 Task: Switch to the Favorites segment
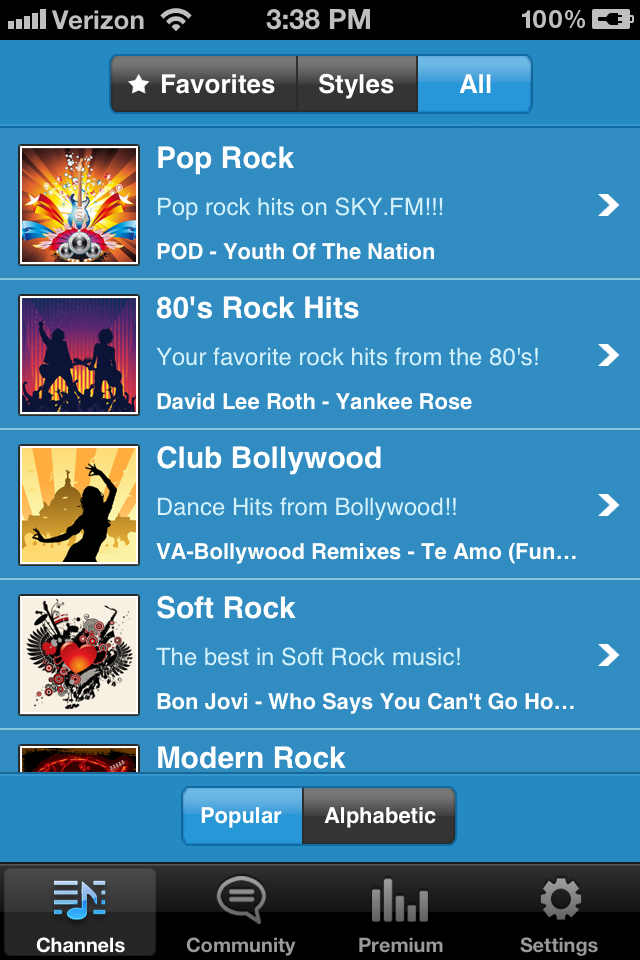[204, 84]
